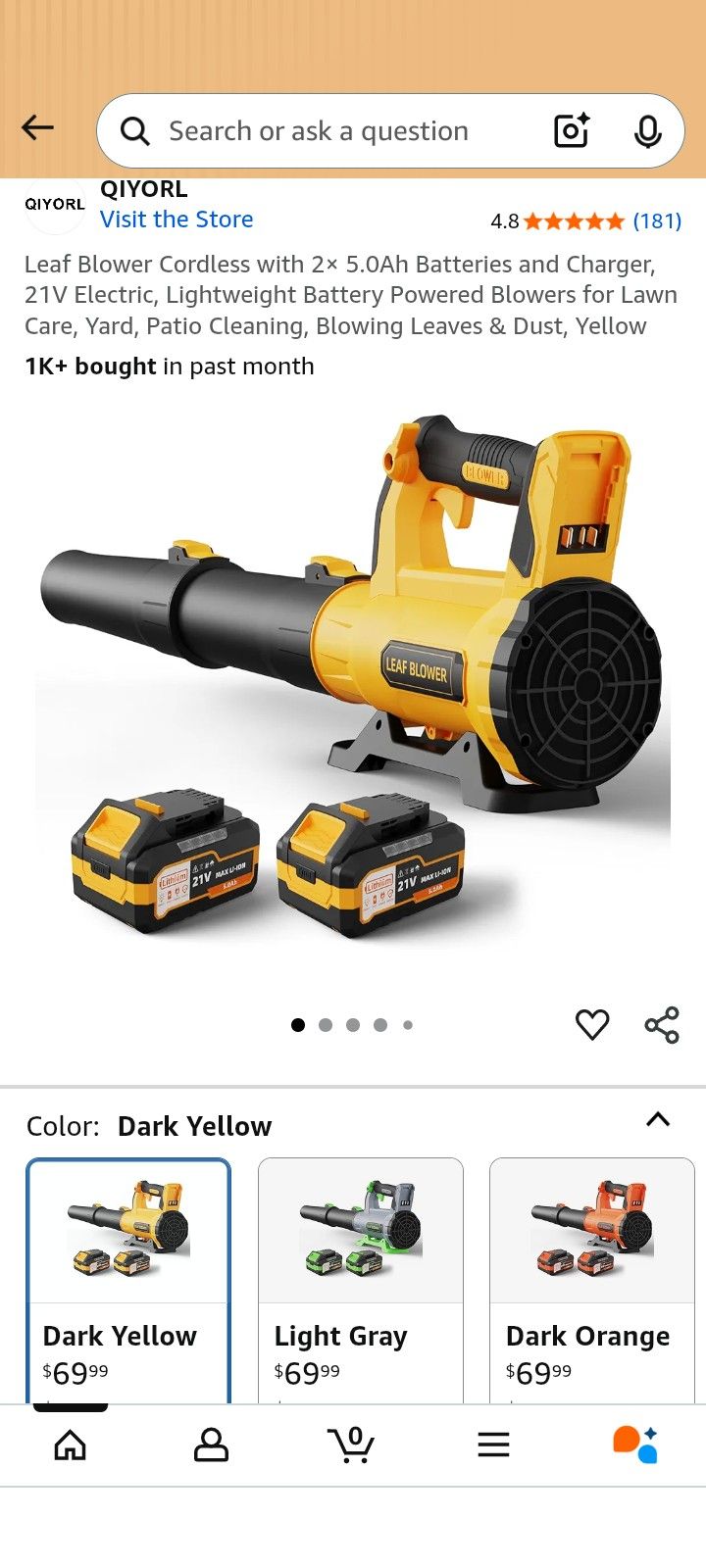Screen dimensions: 706x1568
Task: Tap the back arrow to go back
Action: point(37,127)
